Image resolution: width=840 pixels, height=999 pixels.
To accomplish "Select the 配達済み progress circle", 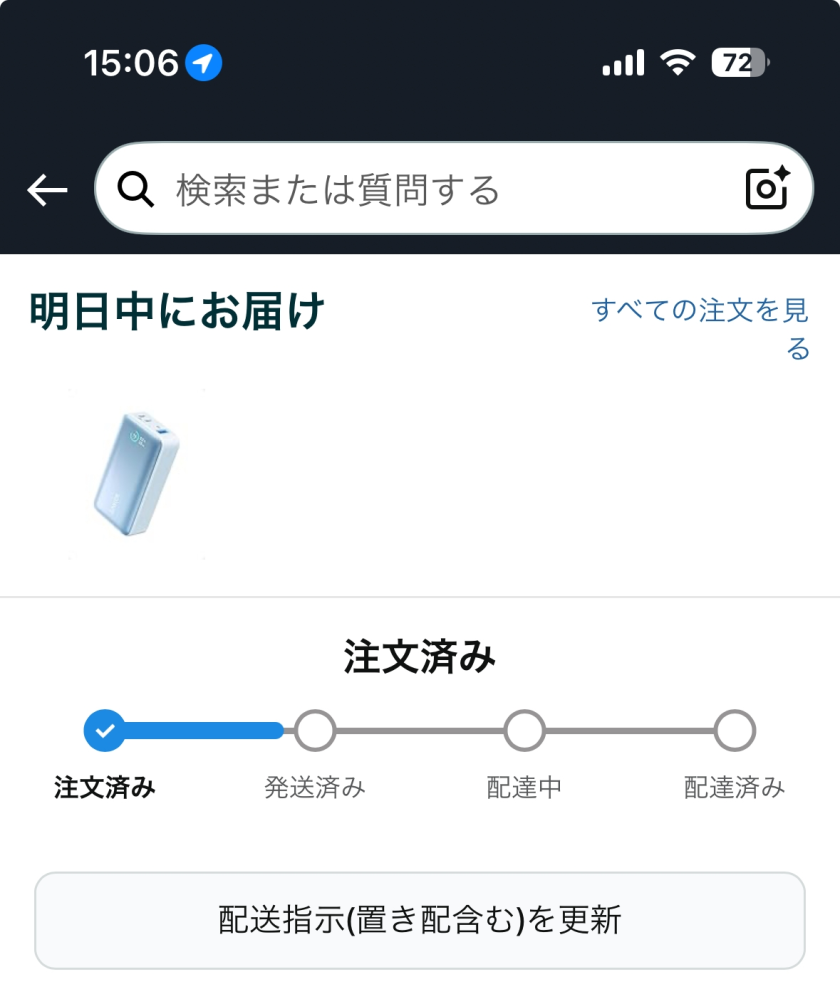I will coord(733,731).
